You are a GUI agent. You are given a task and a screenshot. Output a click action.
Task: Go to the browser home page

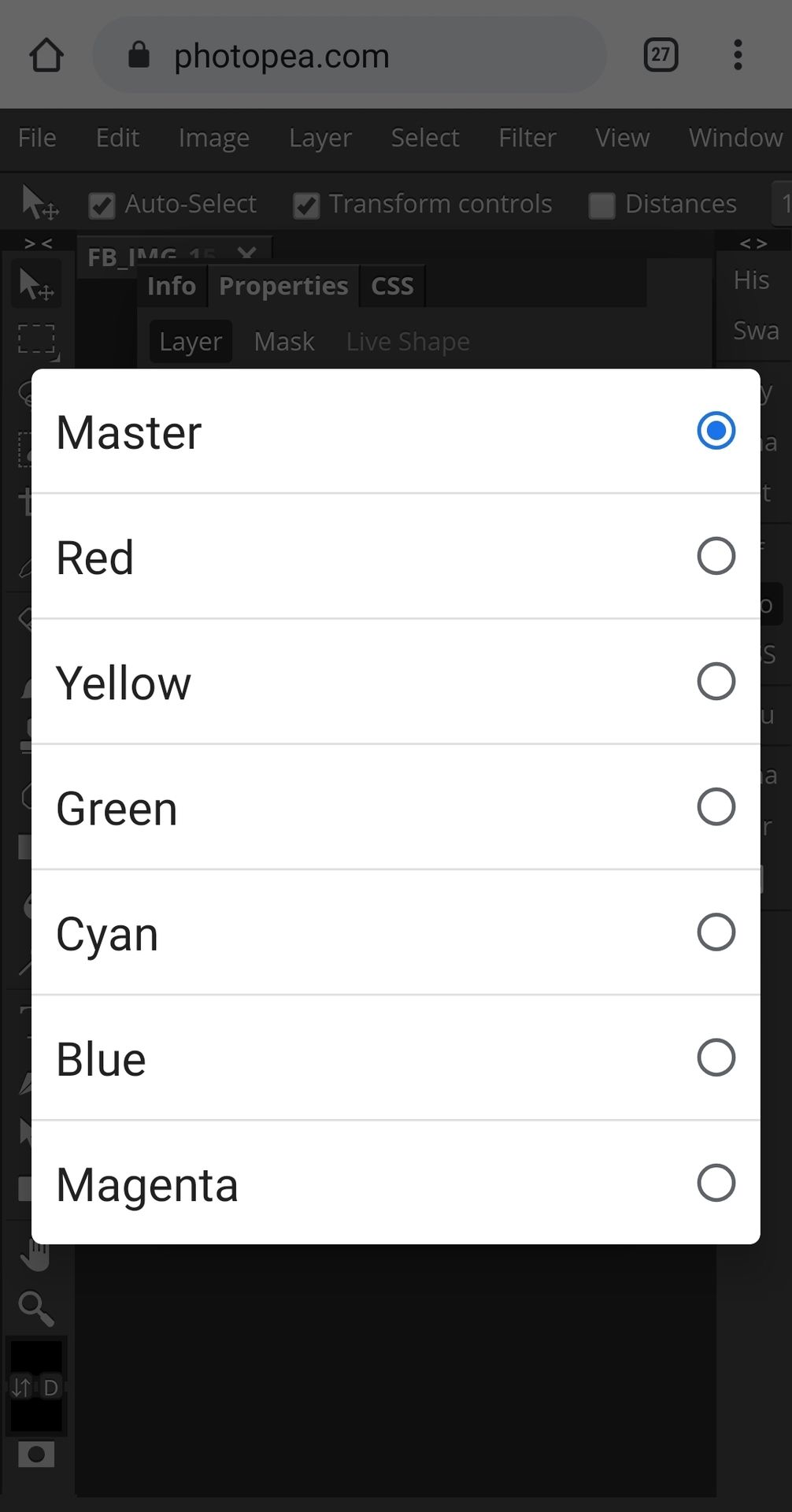(46, 55)
